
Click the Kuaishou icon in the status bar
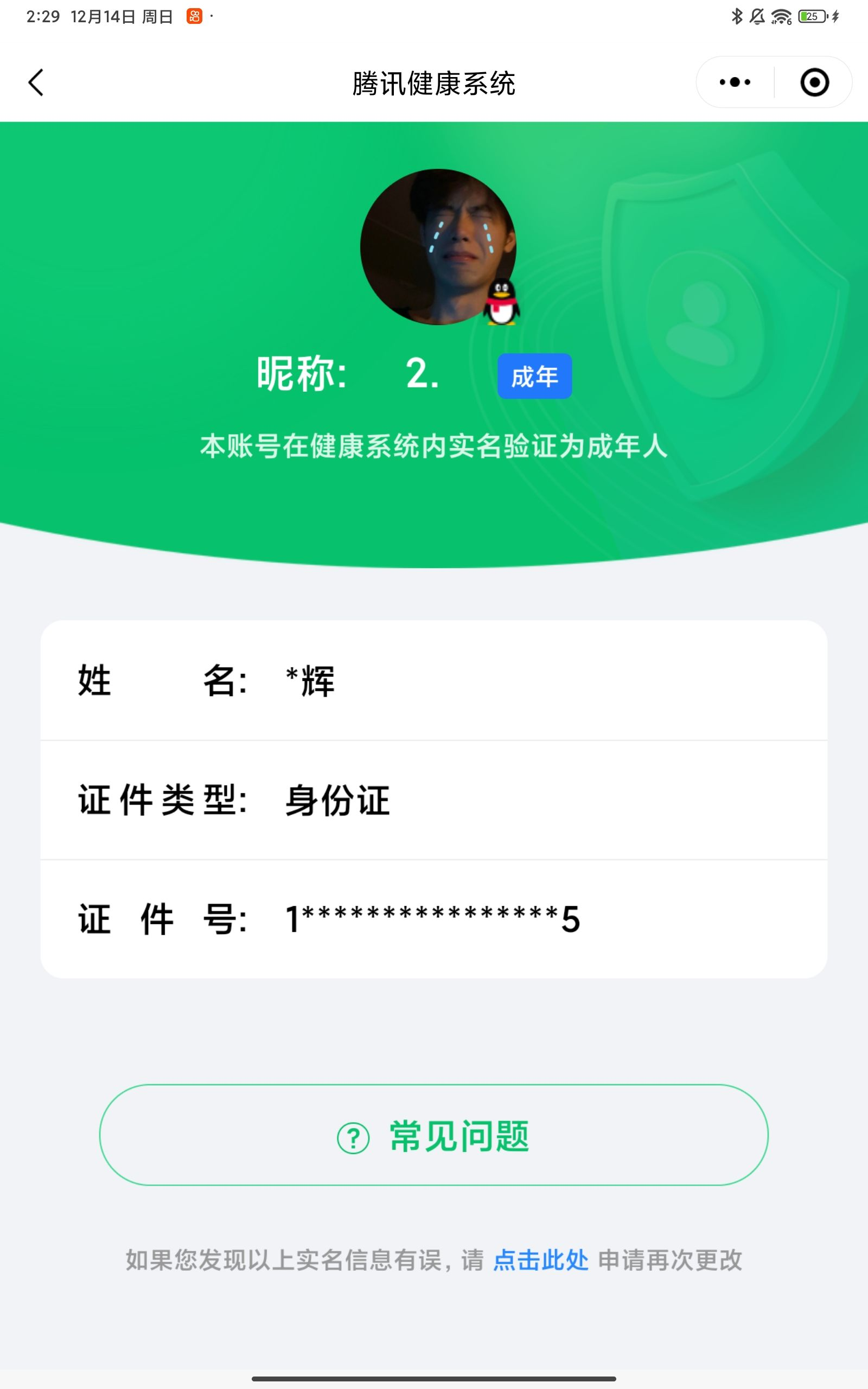194,16
